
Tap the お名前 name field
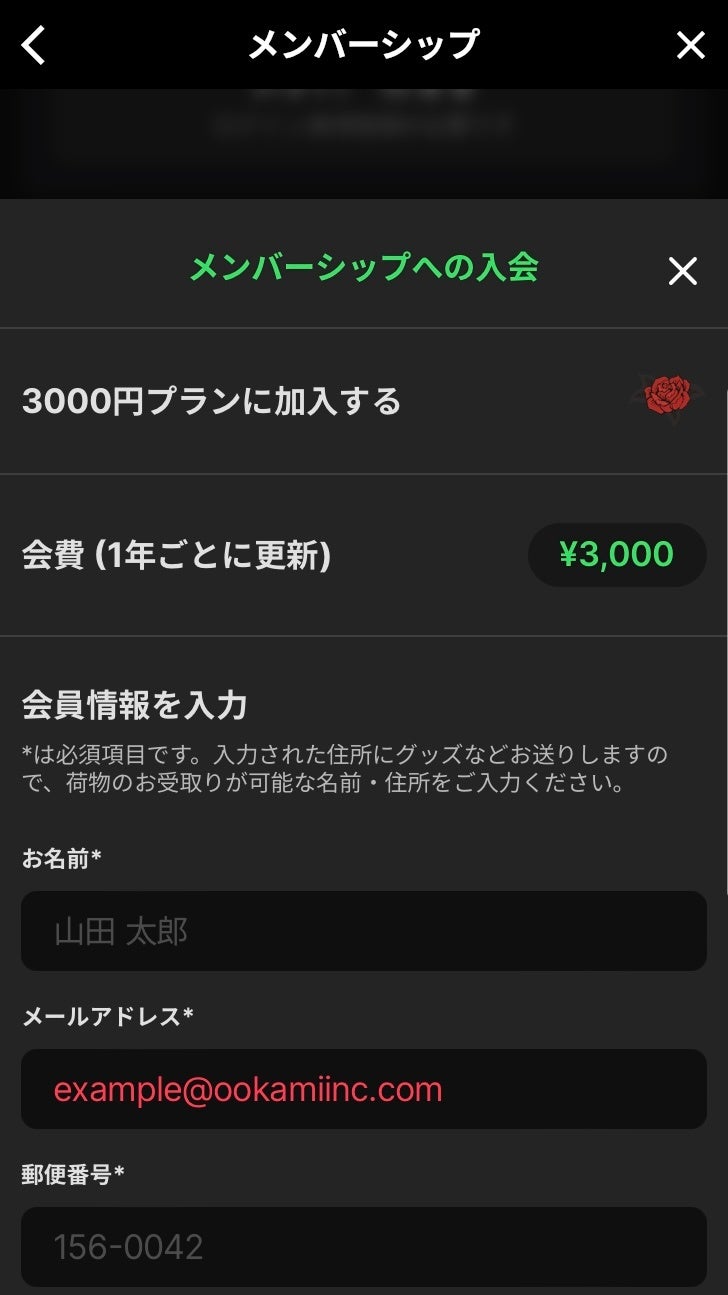pyautogui.click(x=364, y=931)
